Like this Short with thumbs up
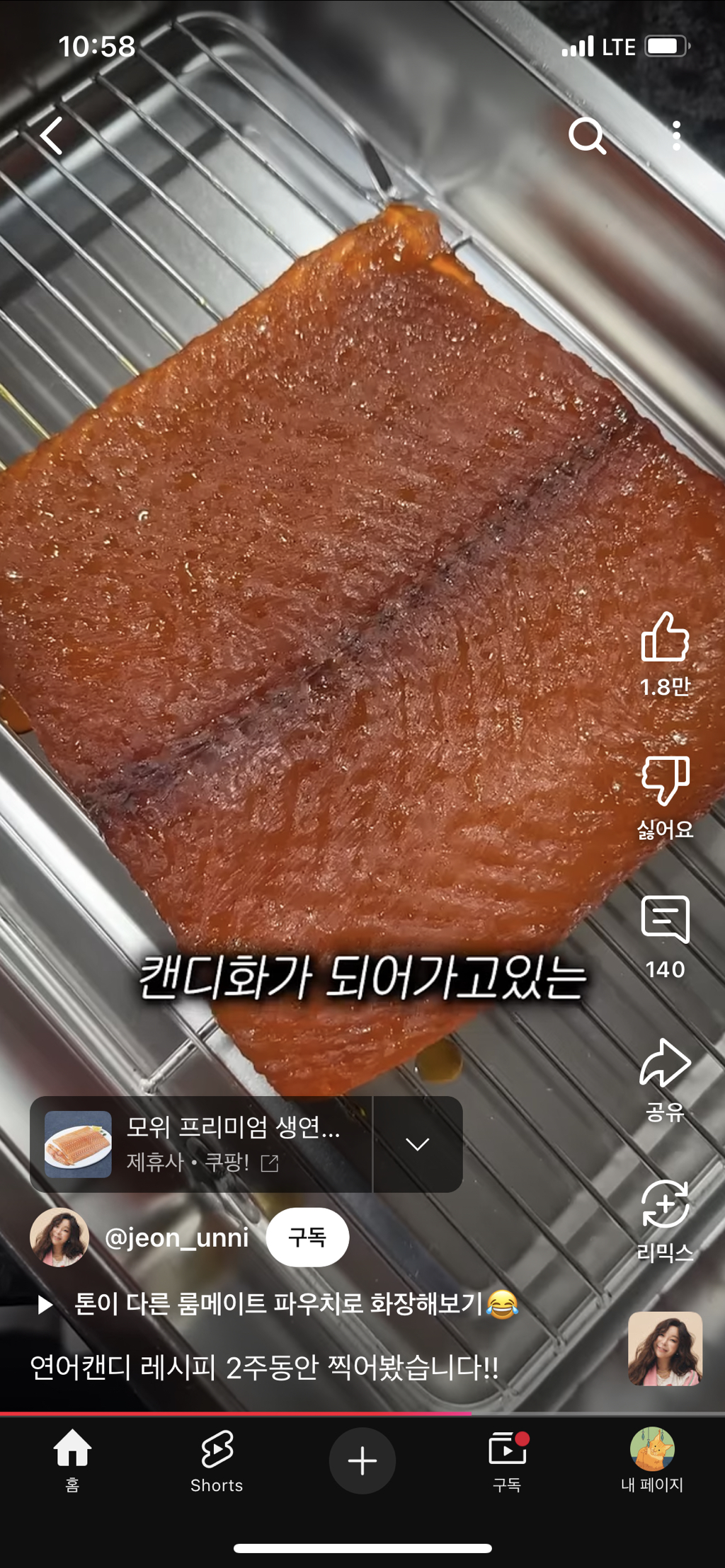The width and height of the screenshot is (725, 1568). 665,638
